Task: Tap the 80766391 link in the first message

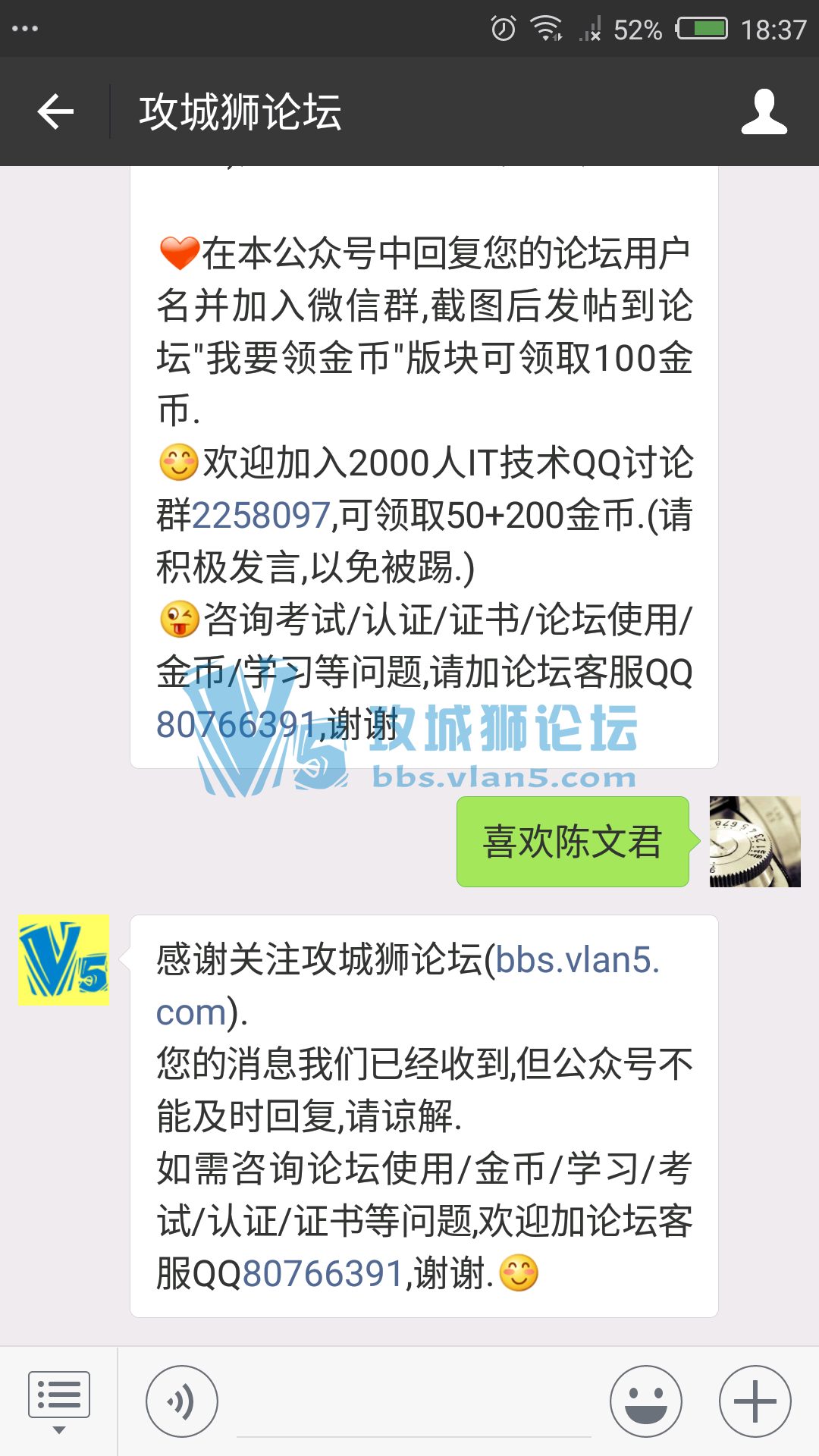Action: coord(236,725)
